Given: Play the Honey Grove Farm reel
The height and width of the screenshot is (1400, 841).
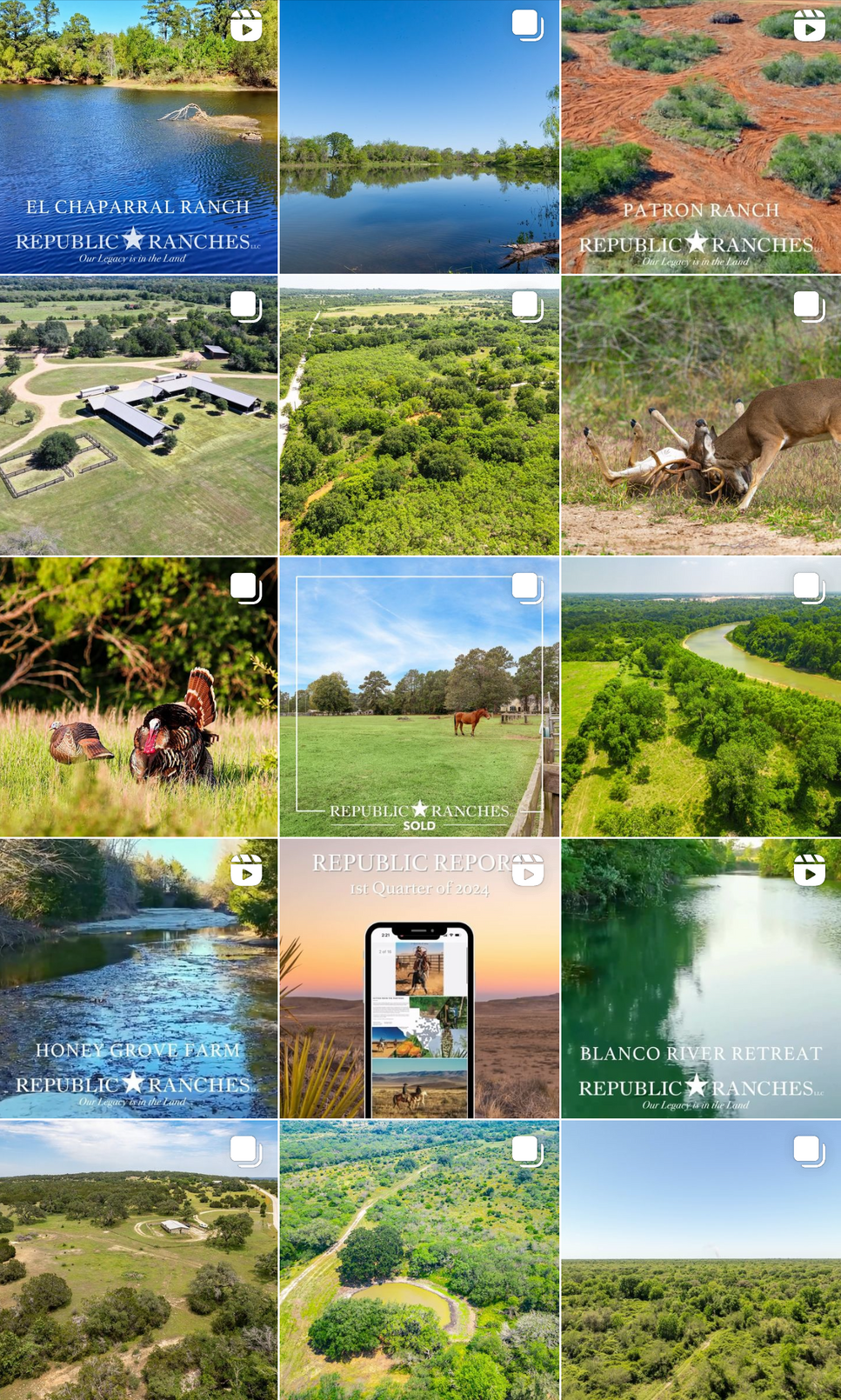Looking at the screenshot, I should pyautogui.click(x=138, y=978).
